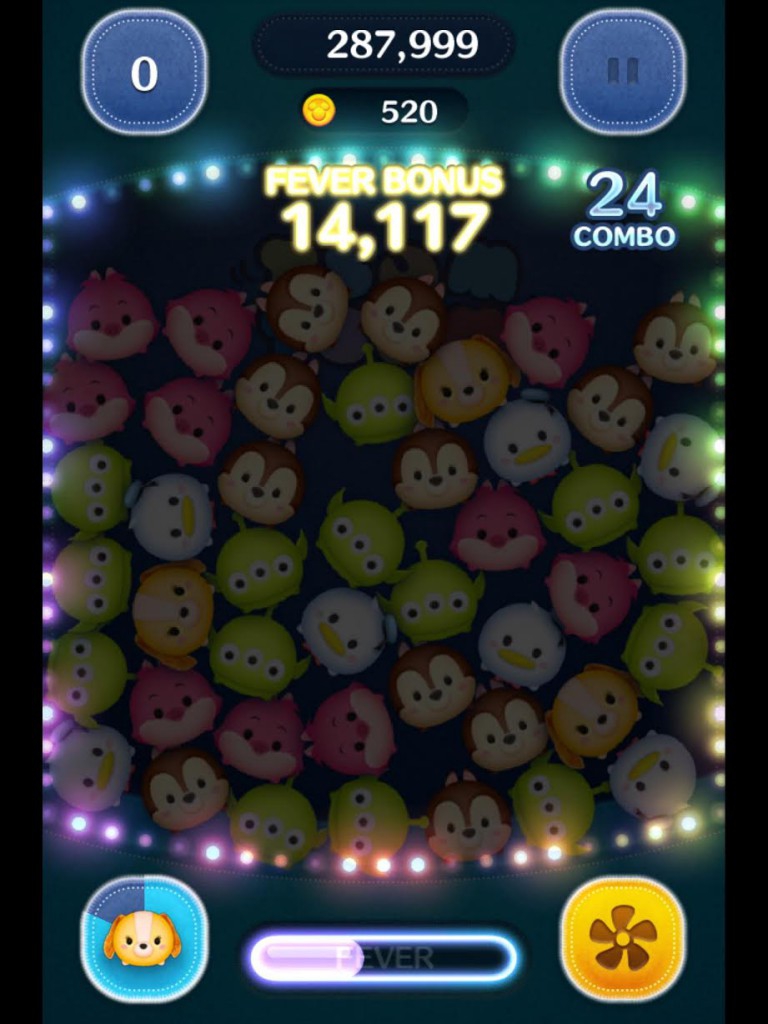This screenshot has height=1024, width=768.
Task: Pause the game
Action: (622, 72)
